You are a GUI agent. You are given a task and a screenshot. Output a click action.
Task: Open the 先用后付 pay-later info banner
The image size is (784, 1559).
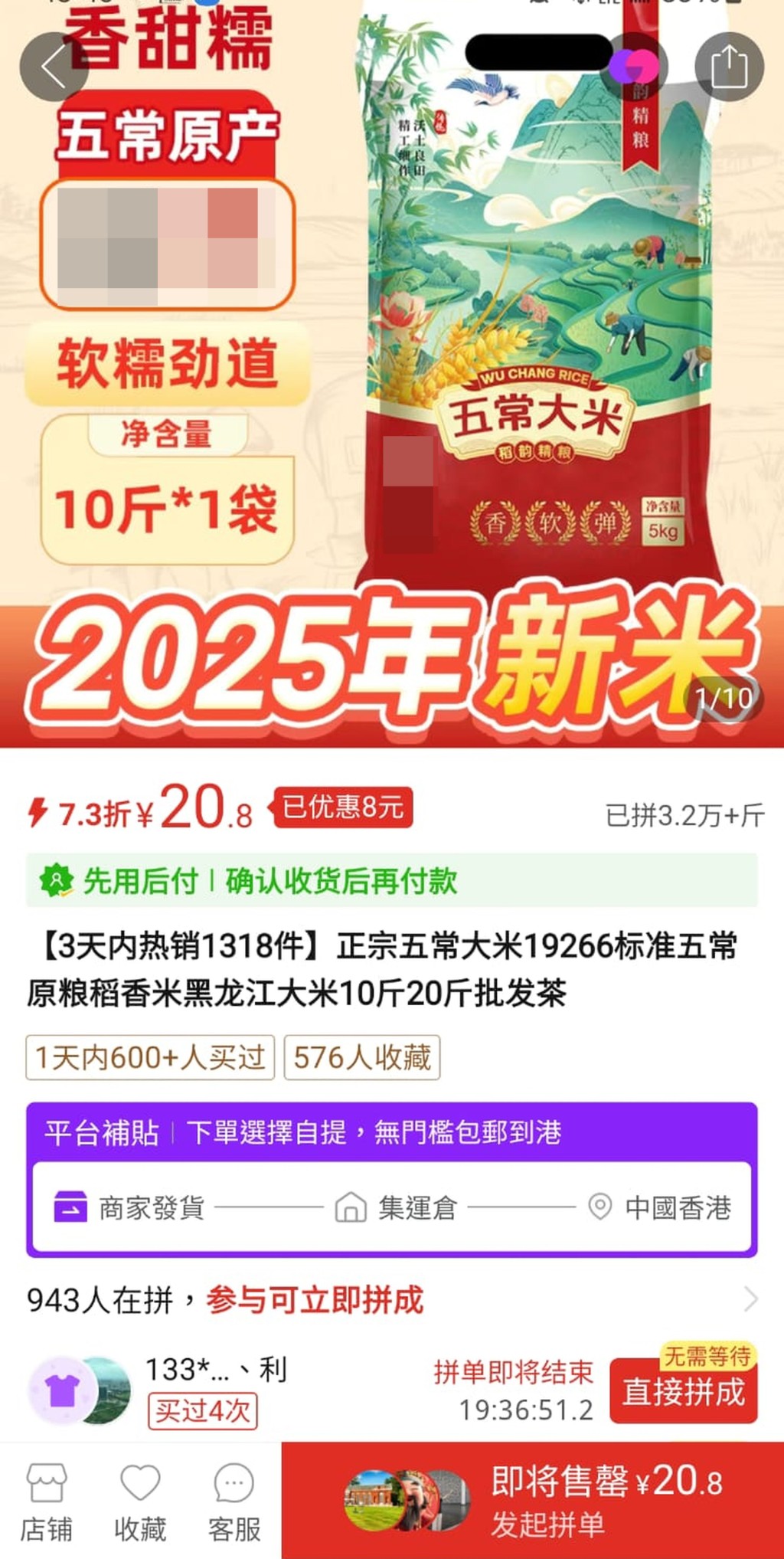click(391, 880)
